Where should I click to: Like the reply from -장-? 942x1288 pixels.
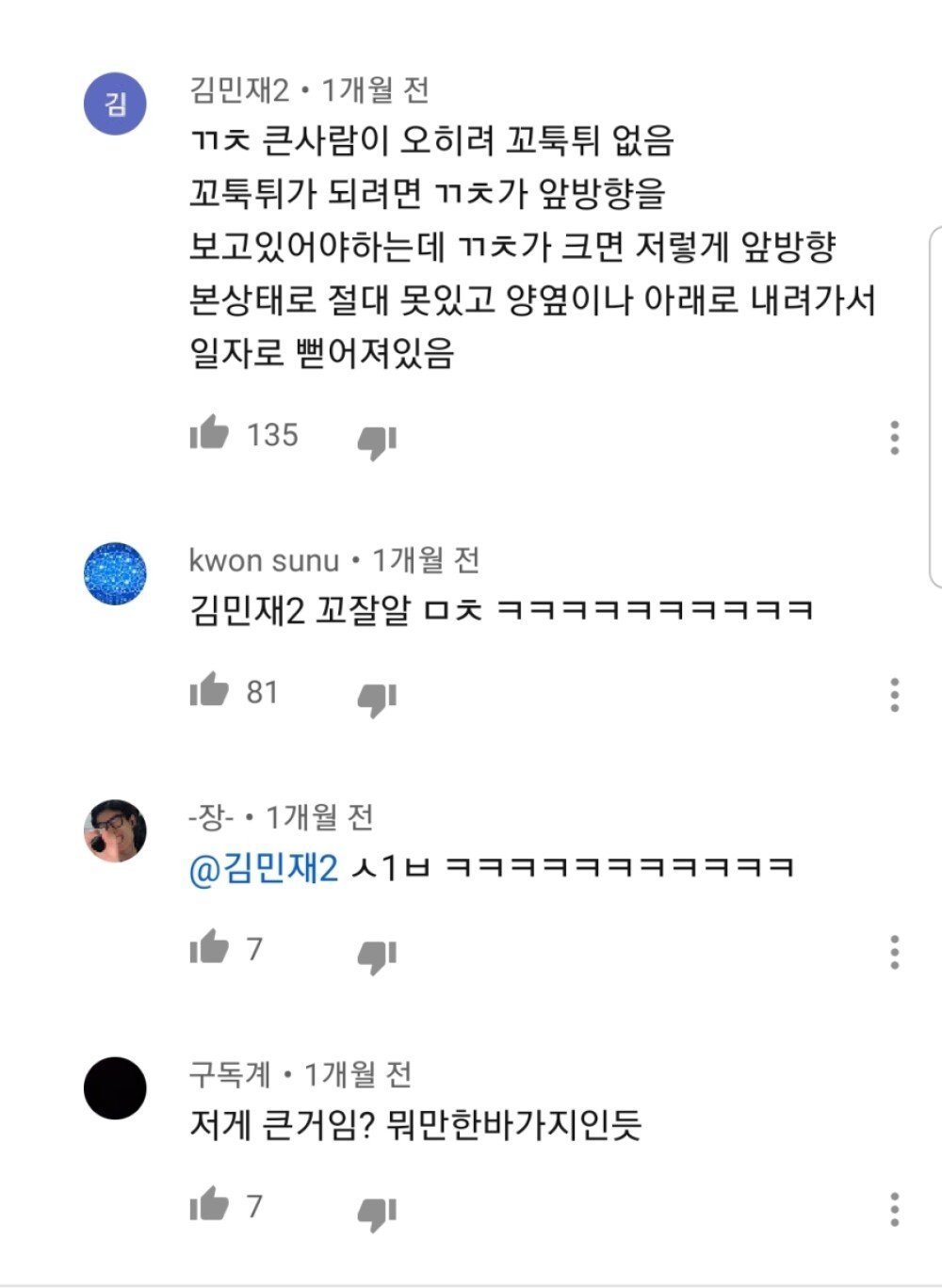(209, 948)
